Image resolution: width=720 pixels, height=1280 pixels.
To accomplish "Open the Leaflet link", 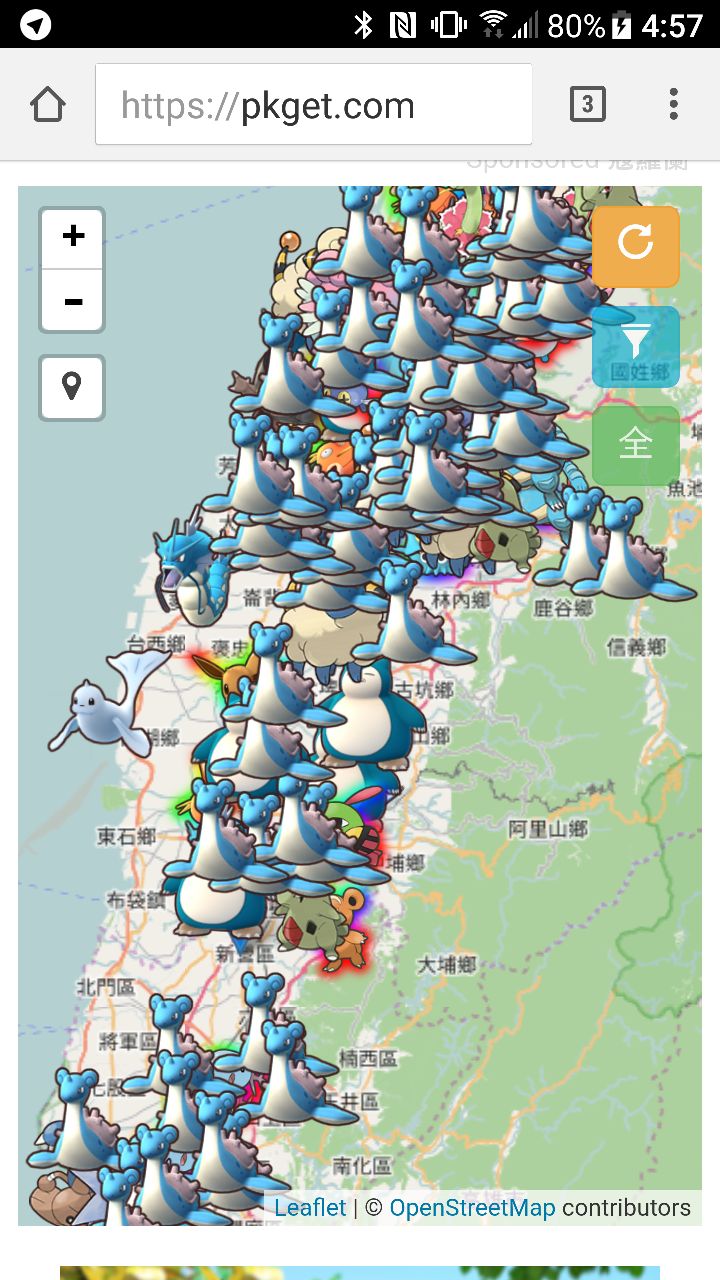I will coord(310,1208).
